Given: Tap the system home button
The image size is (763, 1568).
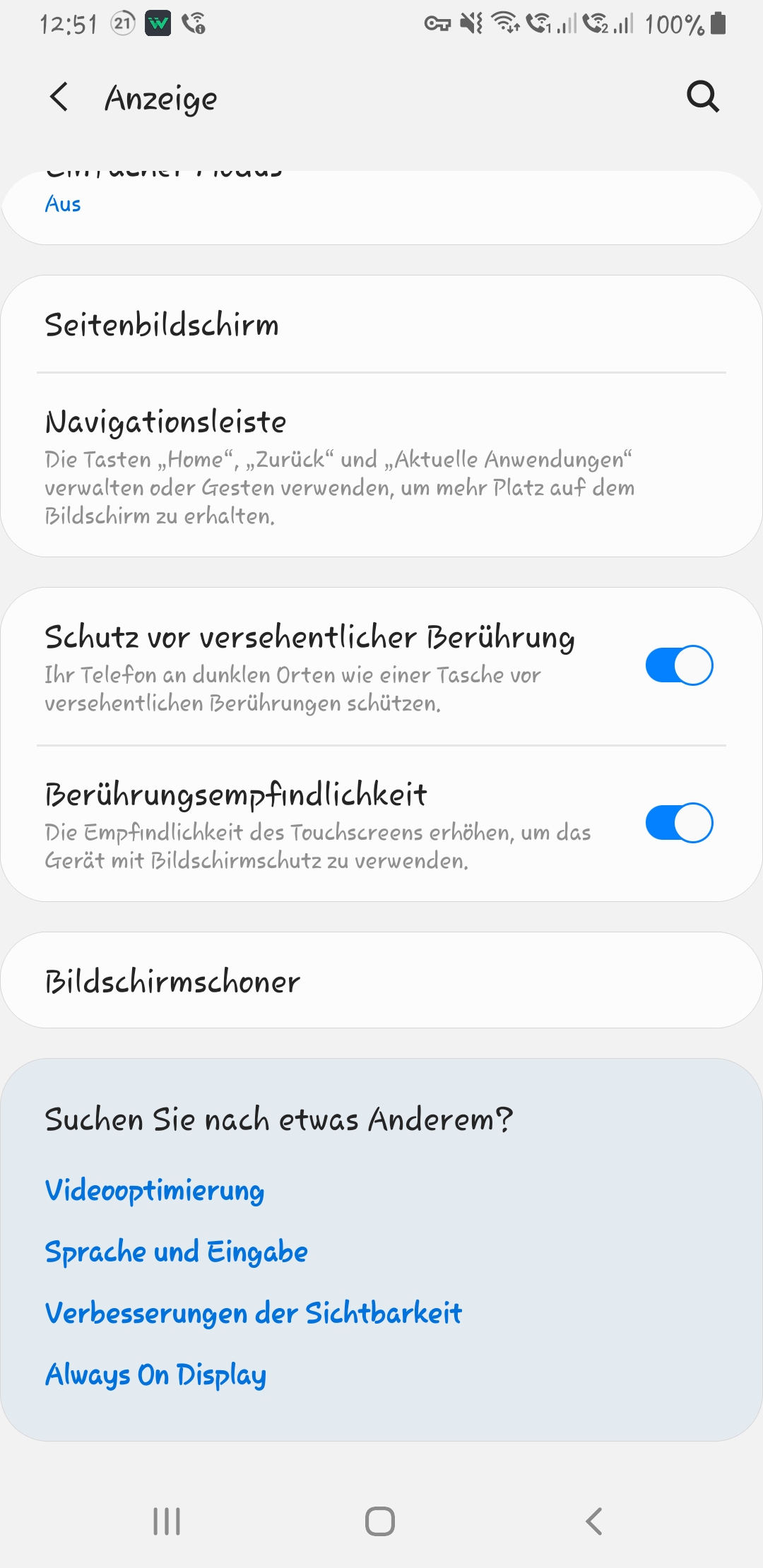Looking at the screenshot, I should click(380, 1521).
